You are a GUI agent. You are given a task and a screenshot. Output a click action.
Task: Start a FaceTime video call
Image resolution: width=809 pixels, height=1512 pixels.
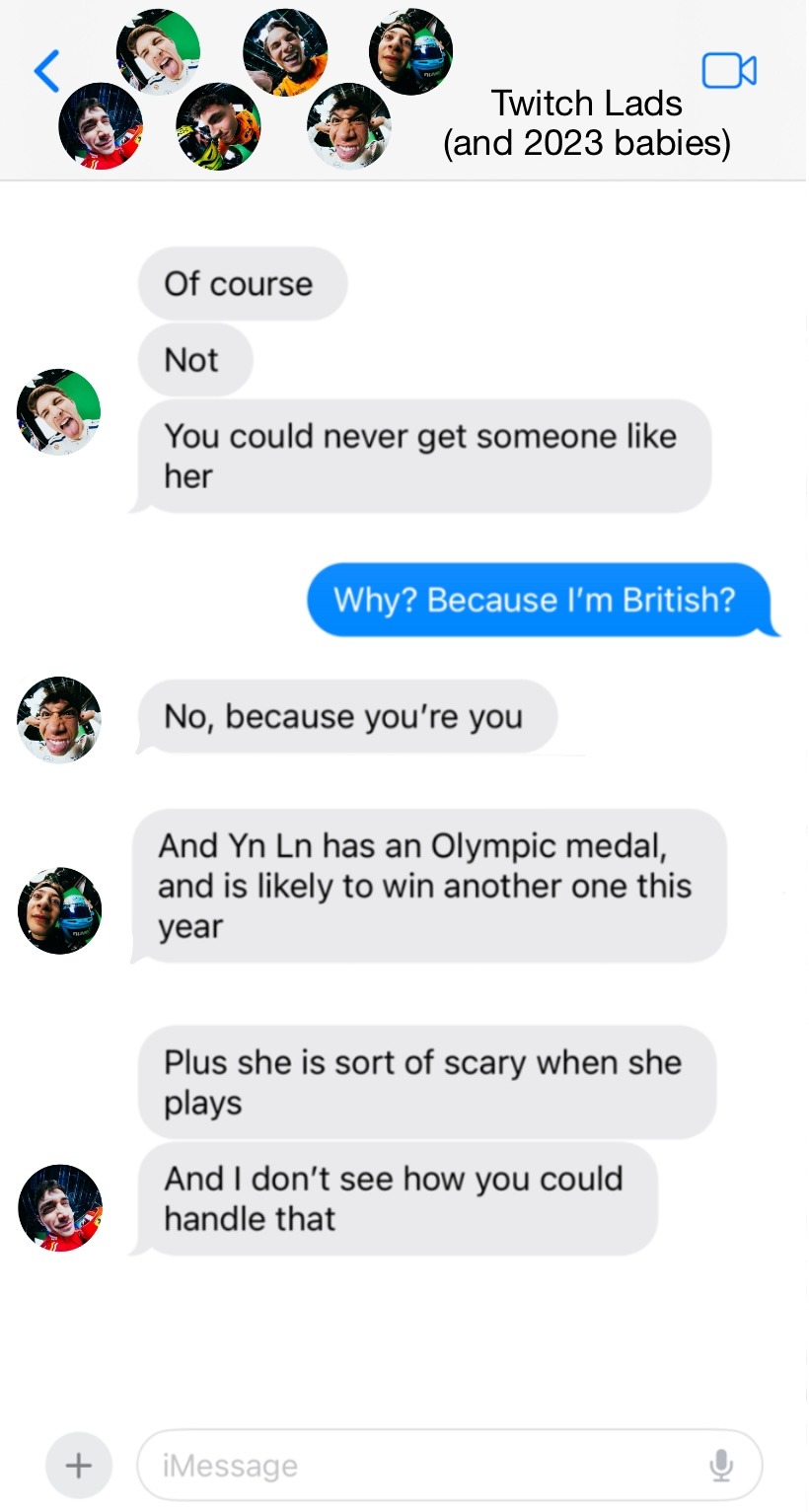729,71
